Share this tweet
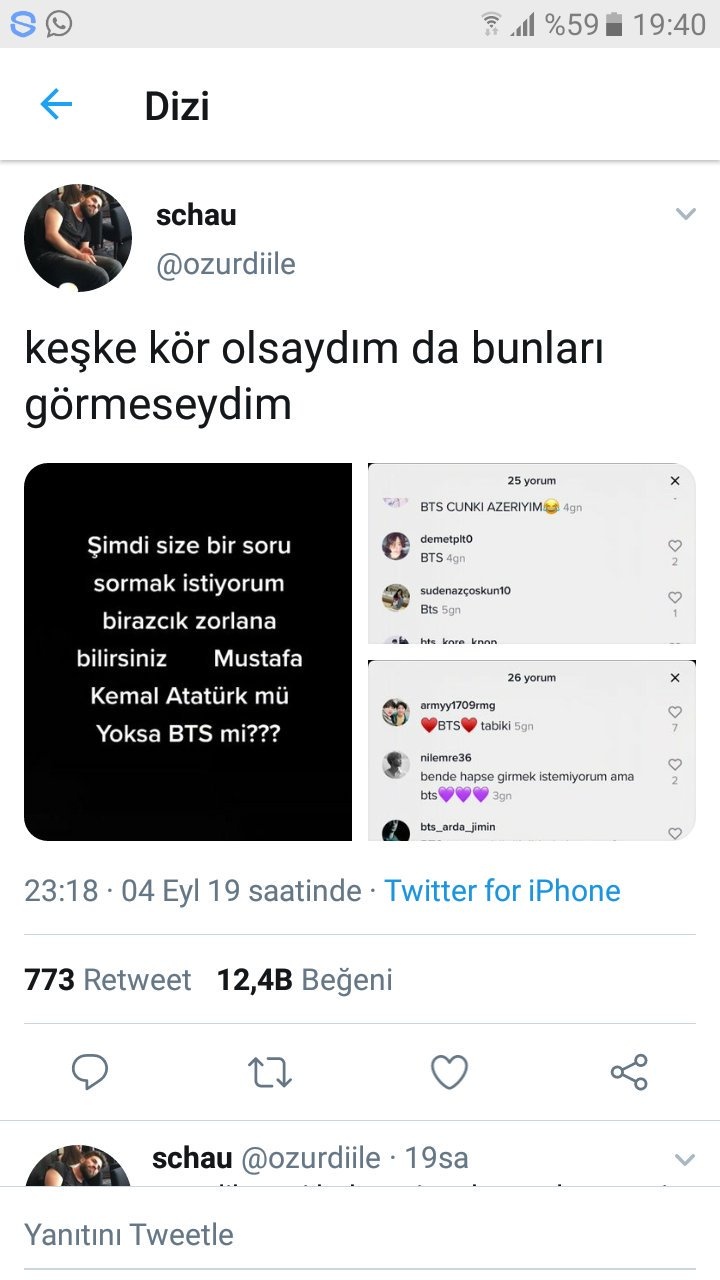720x1280 pixels. click(629, 1072)
